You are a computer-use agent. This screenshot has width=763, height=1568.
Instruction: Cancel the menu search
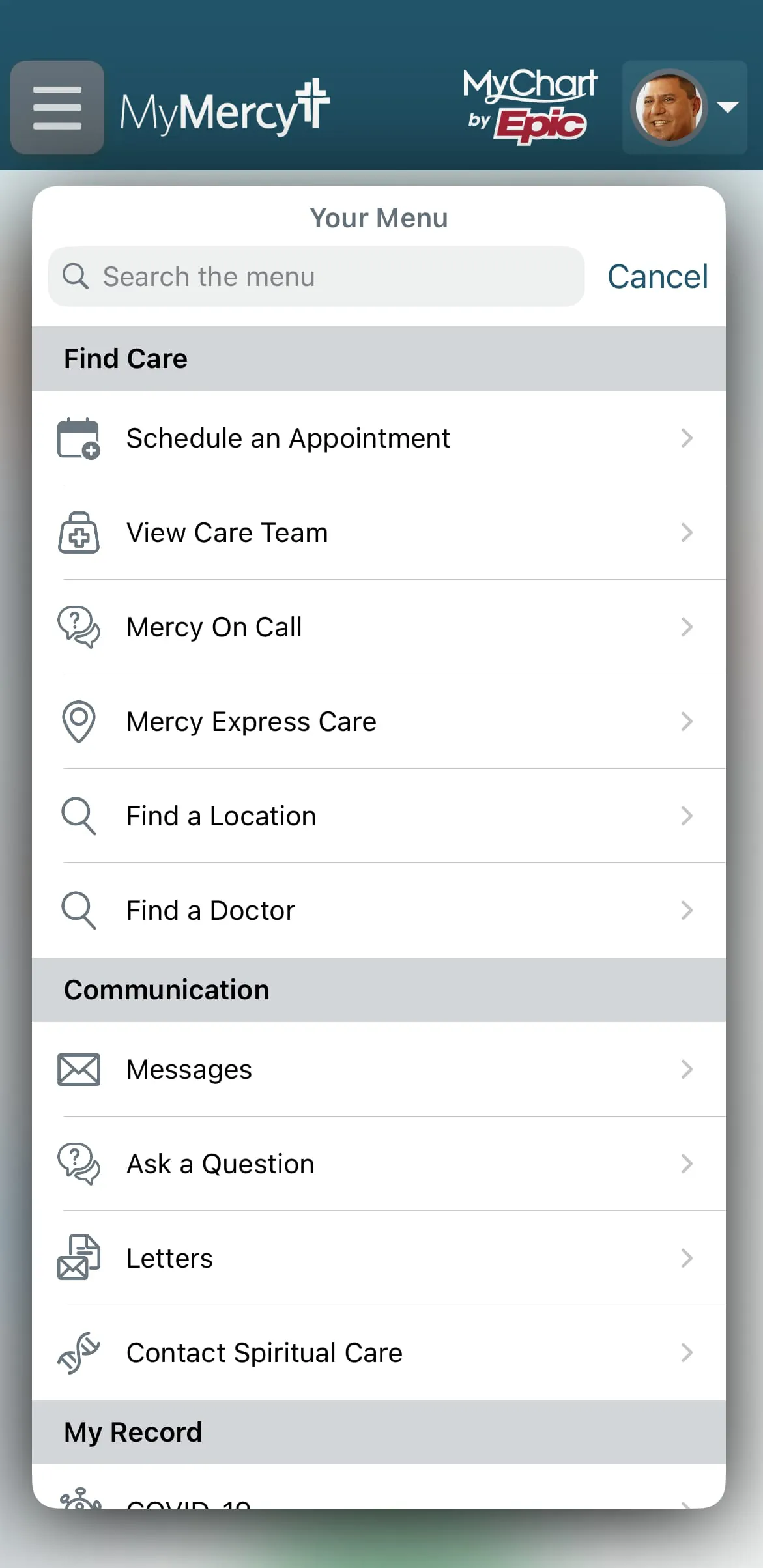tap(657, 277)
